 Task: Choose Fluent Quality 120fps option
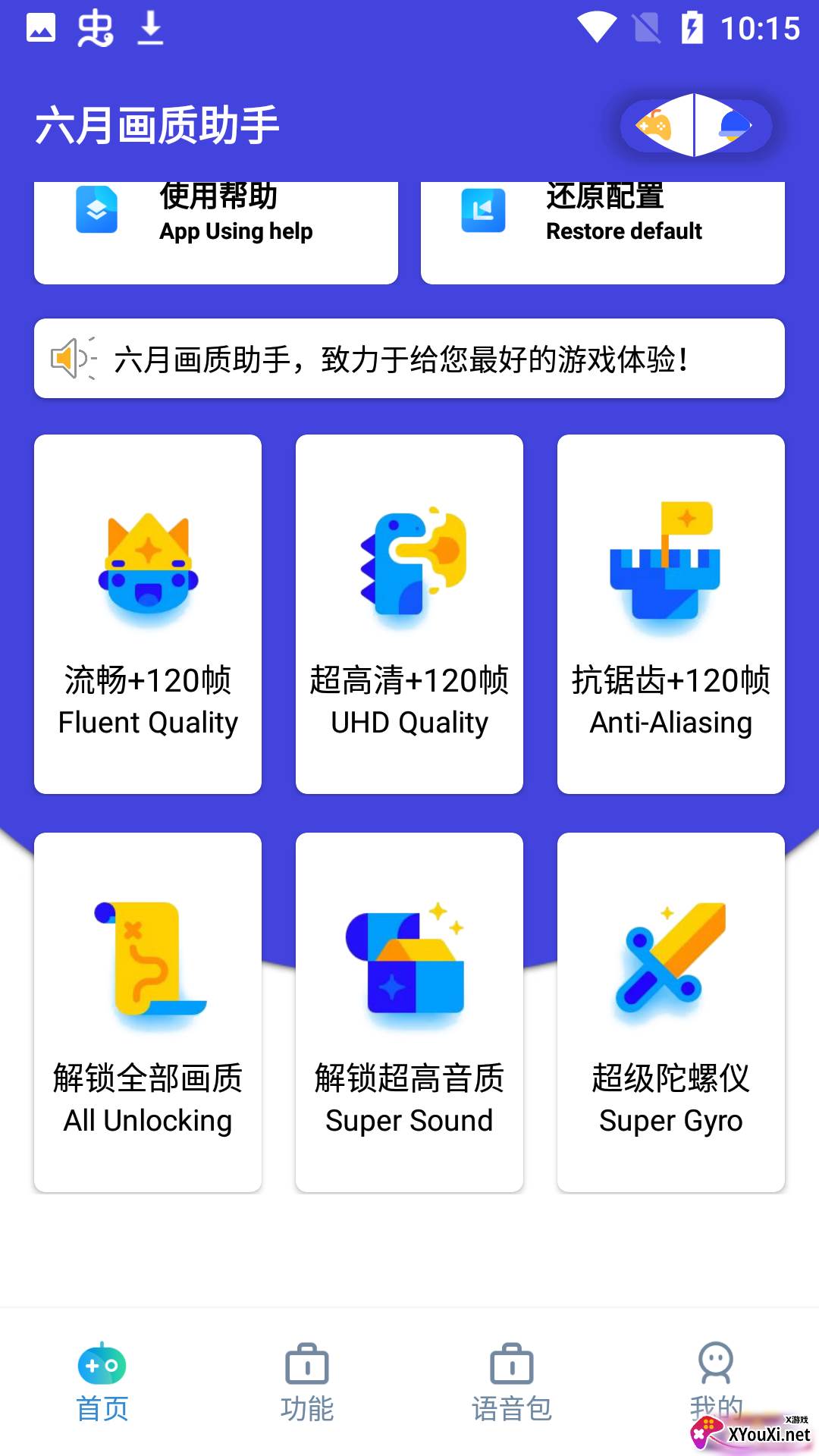[148, 614]
